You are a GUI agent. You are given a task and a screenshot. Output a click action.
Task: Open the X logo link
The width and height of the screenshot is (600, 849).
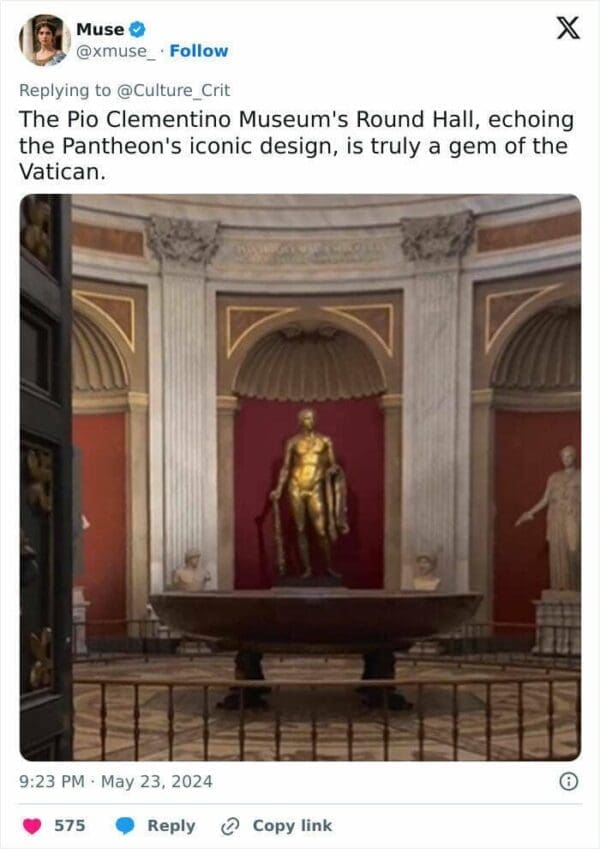tap(567, 30)
